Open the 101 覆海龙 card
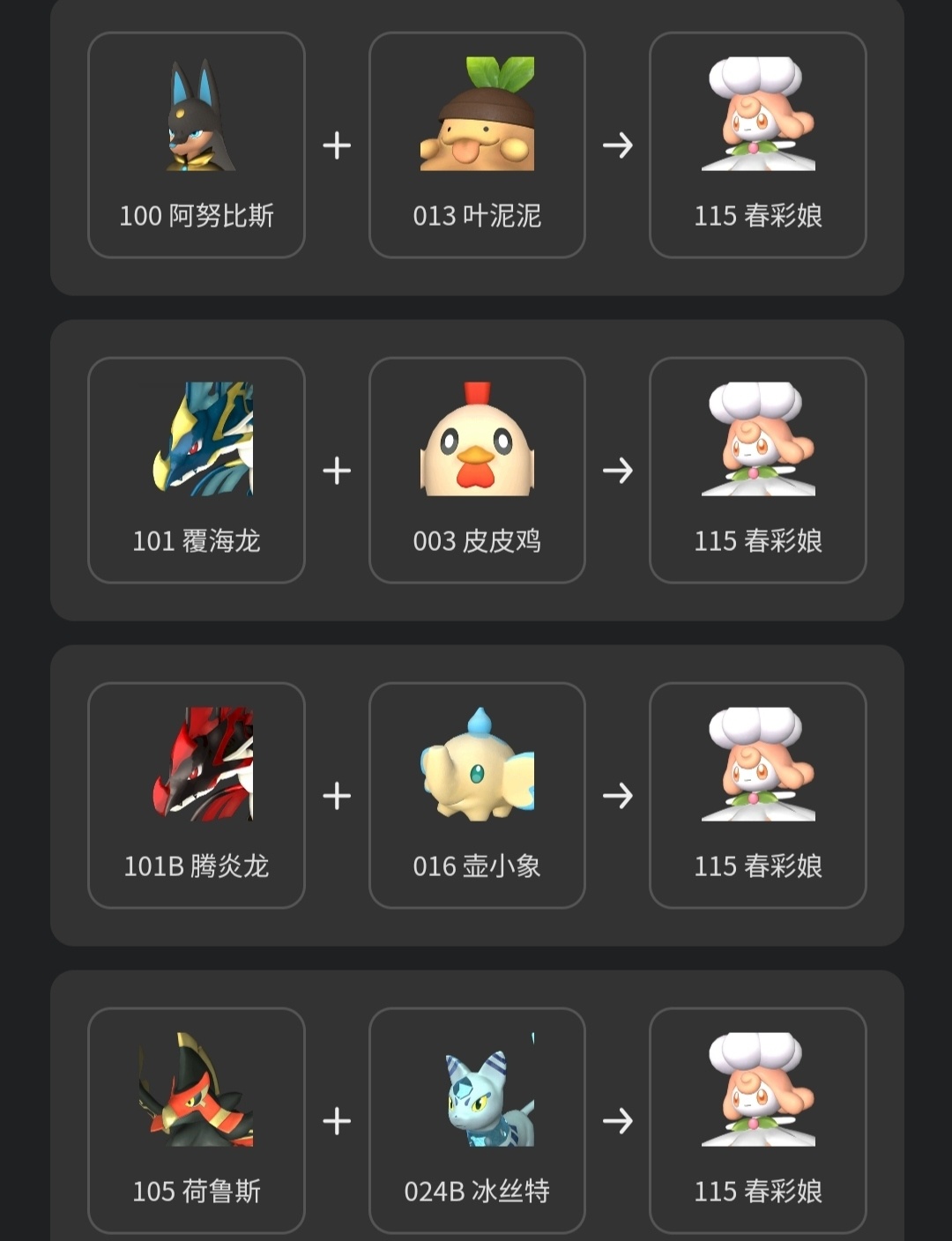This screenshot has width=952, height=1241. coord(197,470)
